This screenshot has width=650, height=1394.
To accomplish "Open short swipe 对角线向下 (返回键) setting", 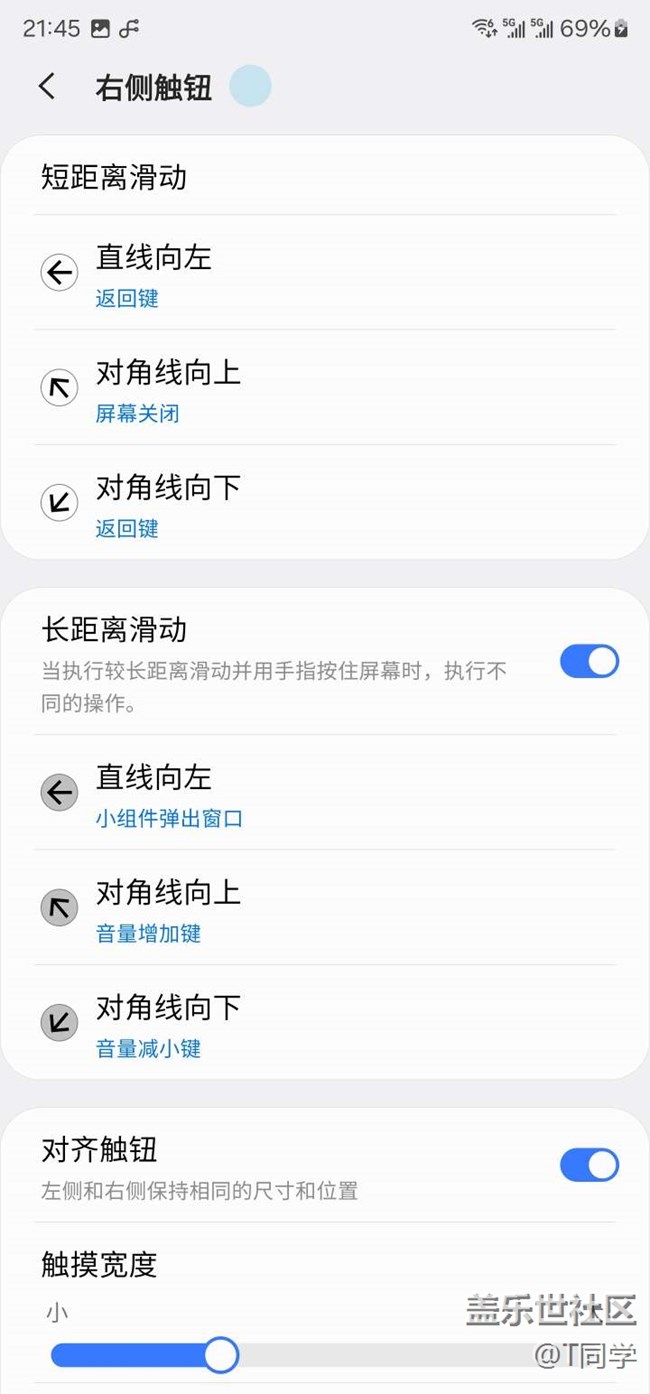I will point(325,502).
